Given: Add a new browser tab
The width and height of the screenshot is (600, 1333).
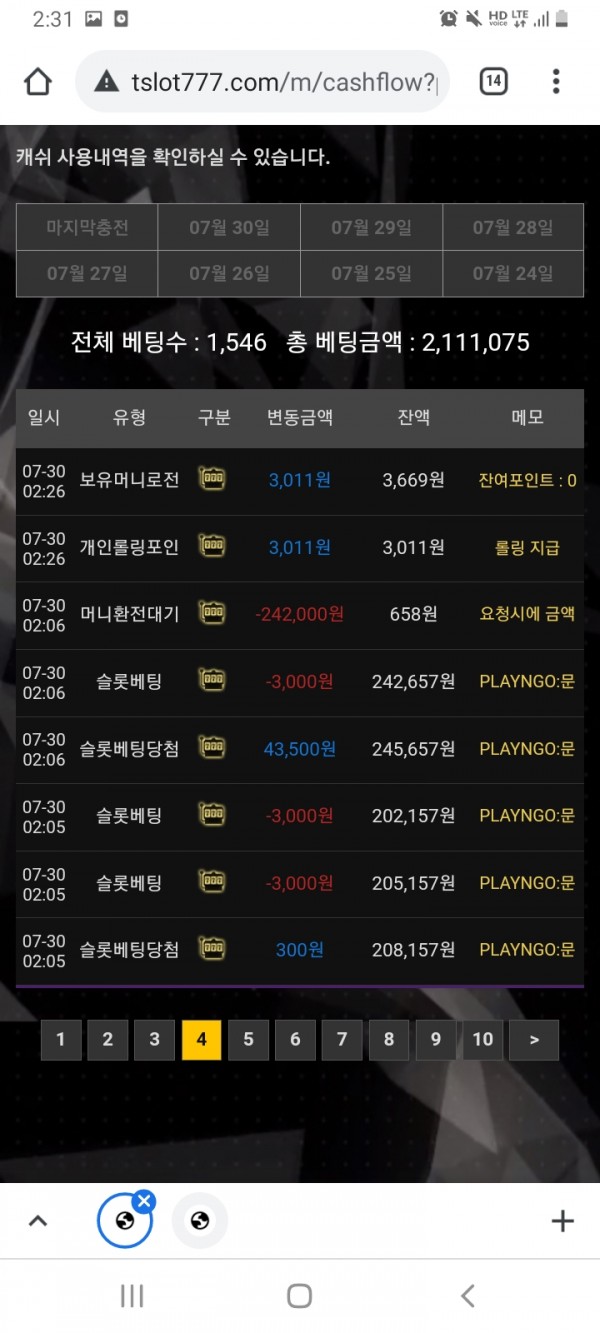Looking at the screenshot, I should click(562, 1221).
